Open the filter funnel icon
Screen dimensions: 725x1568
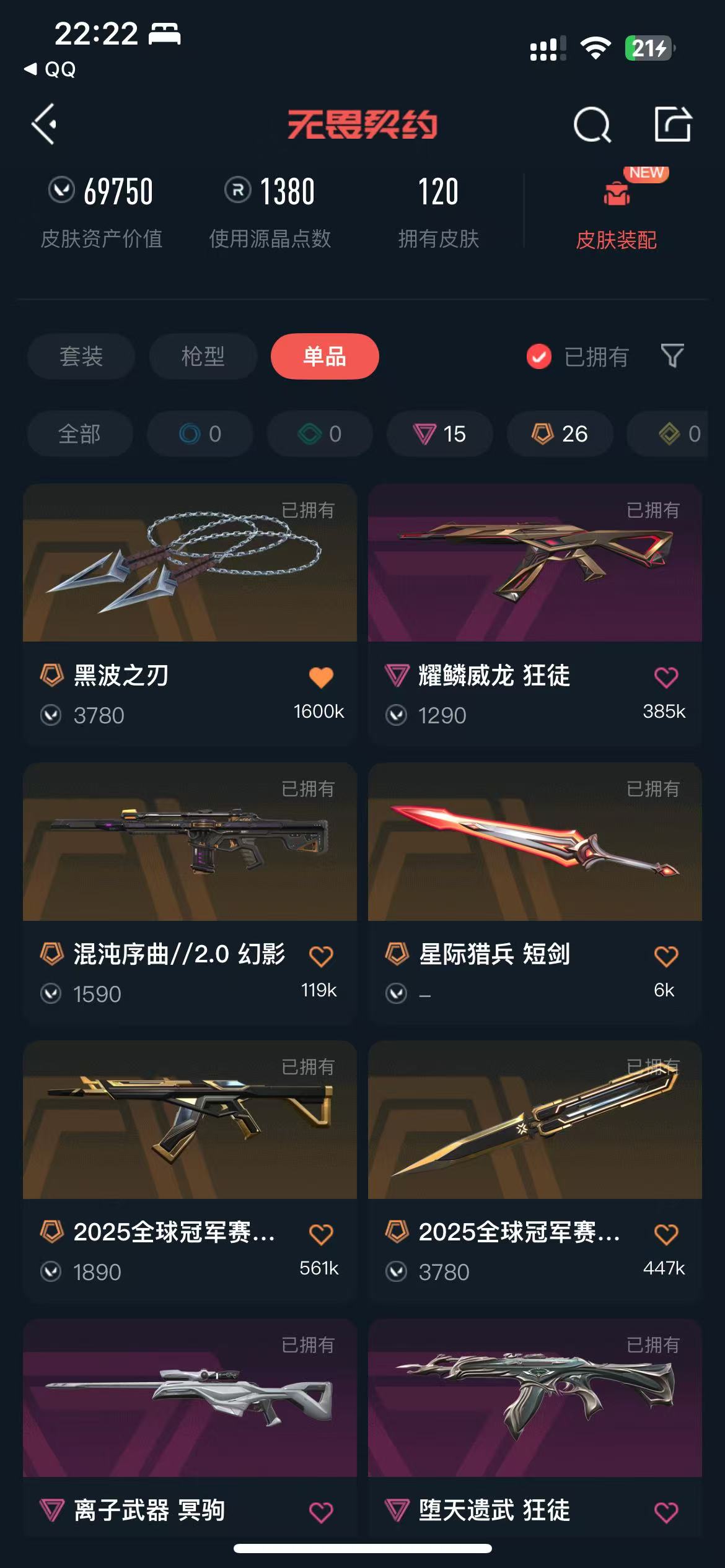(x=672, y=356)
